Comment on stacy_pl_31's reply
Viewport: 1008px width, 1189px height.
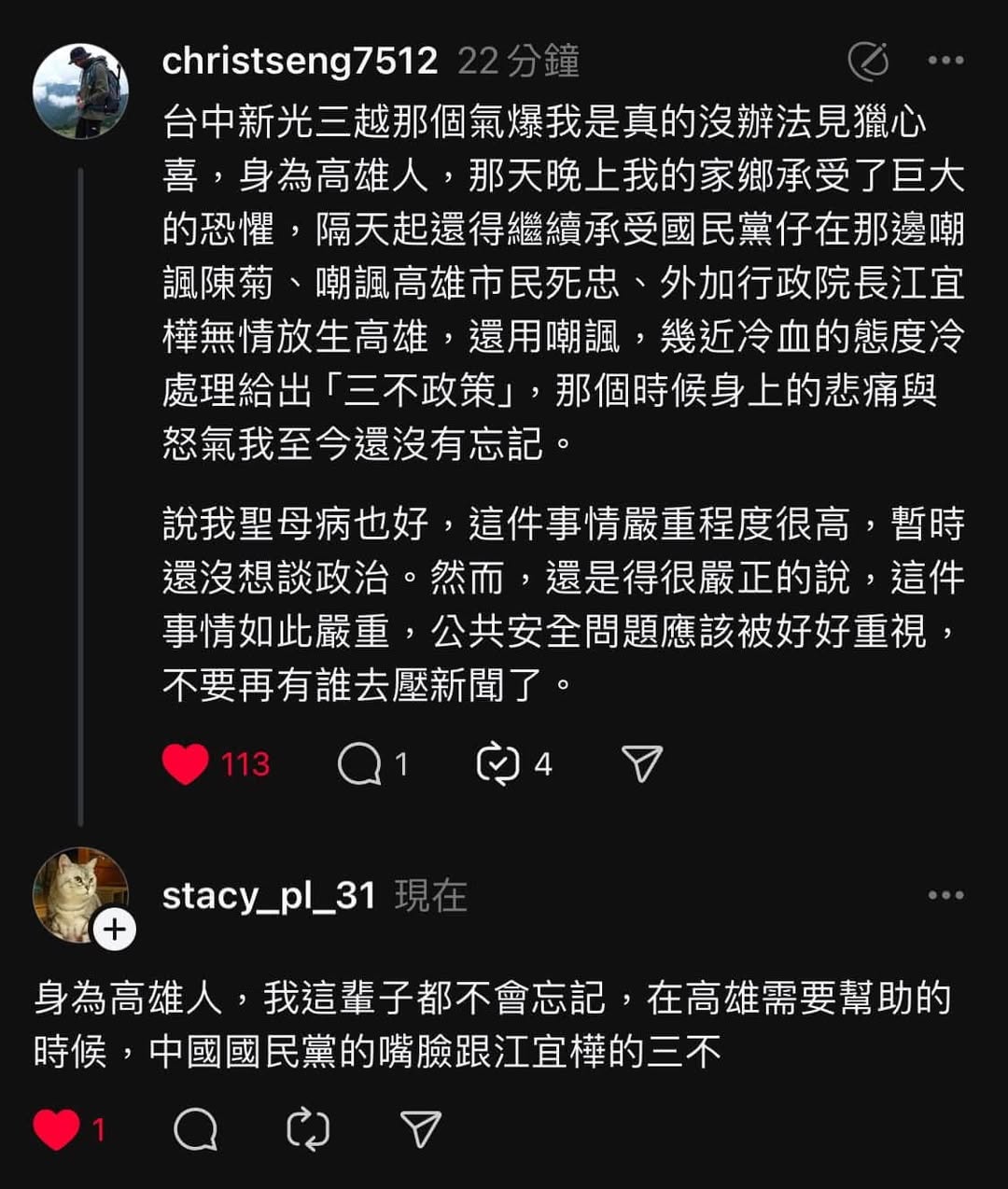195,1130
